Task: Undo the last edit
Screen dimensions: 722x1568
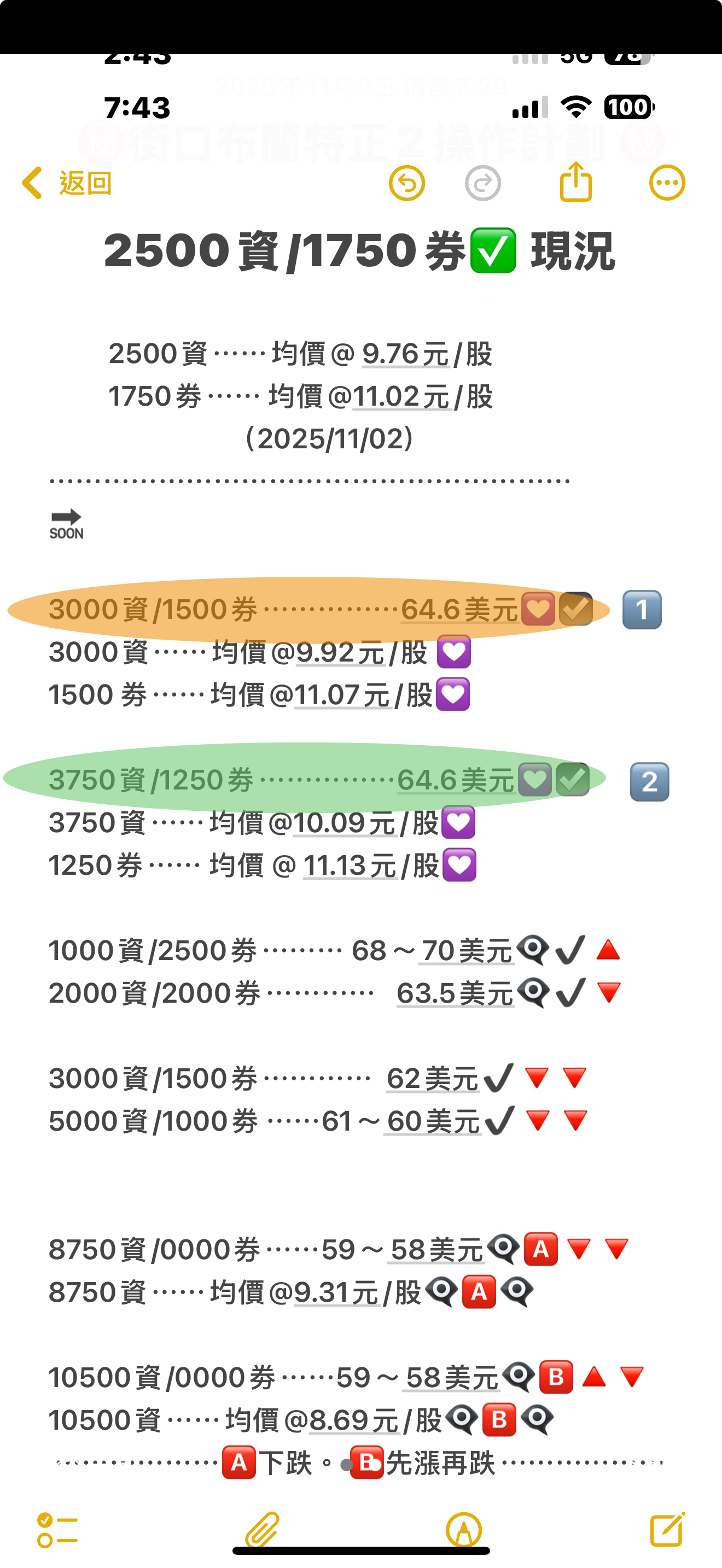Action: tap(406, 183)
